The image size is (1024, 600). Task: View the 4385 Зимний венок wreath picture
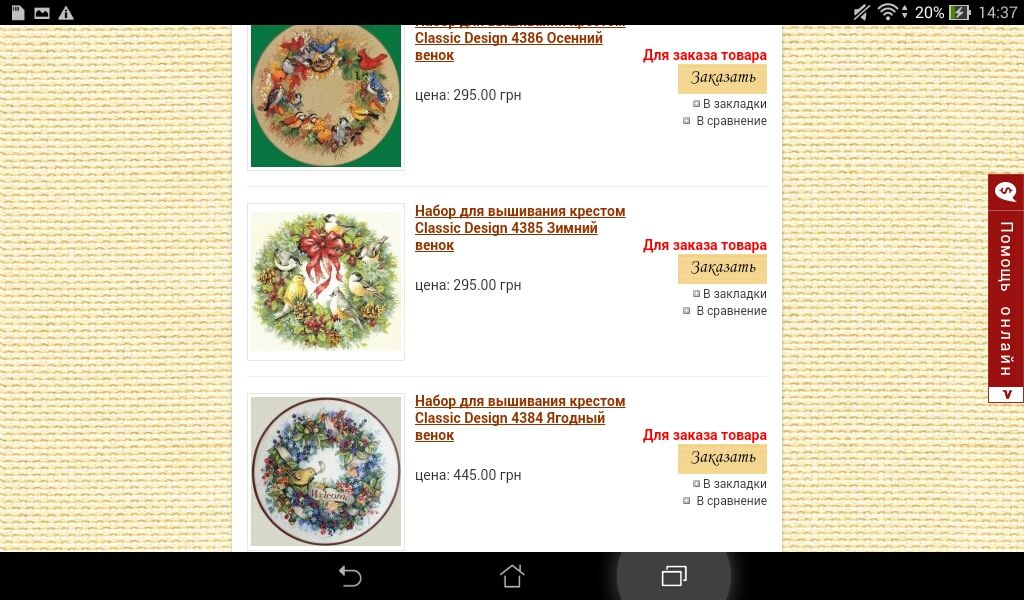(x=326, y=282)
